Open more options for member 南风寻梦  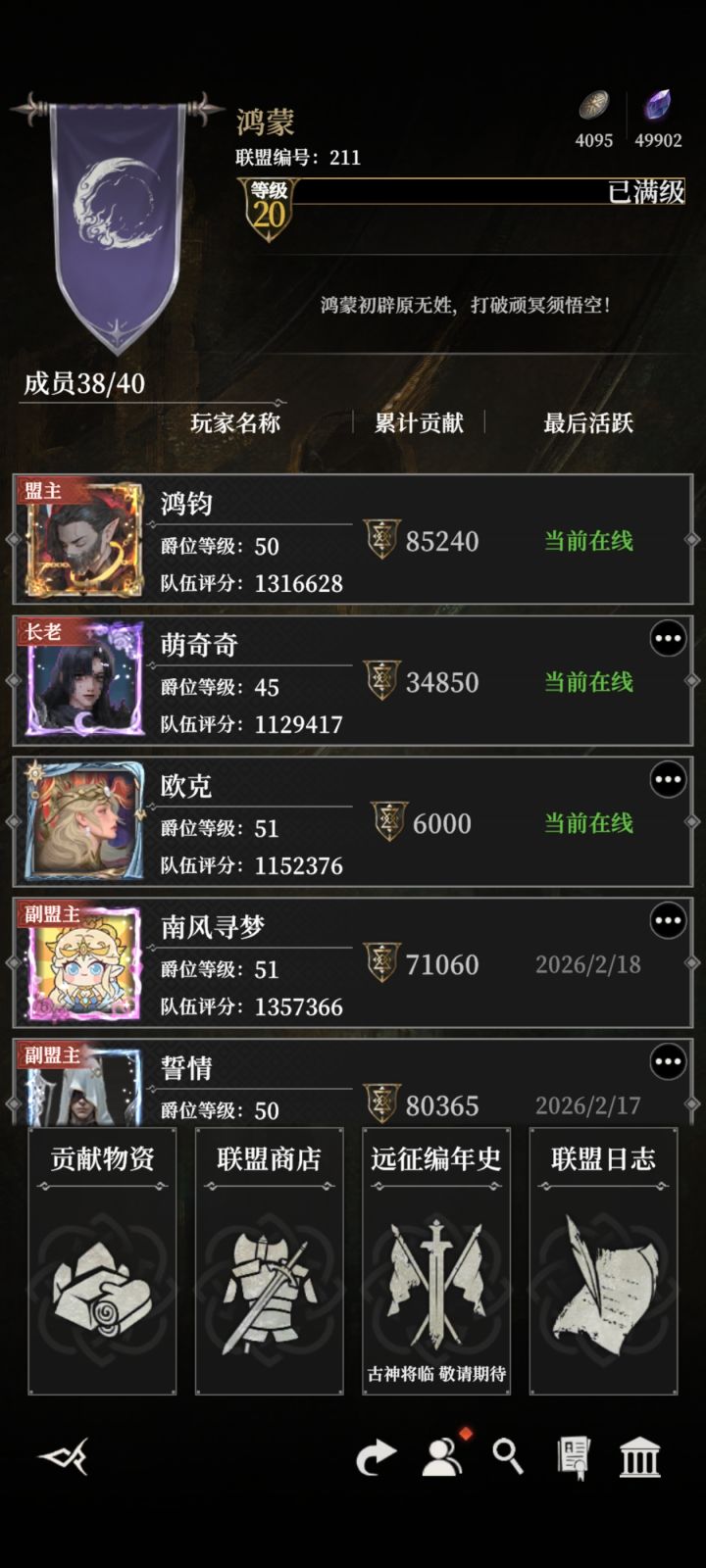(670, 918)
